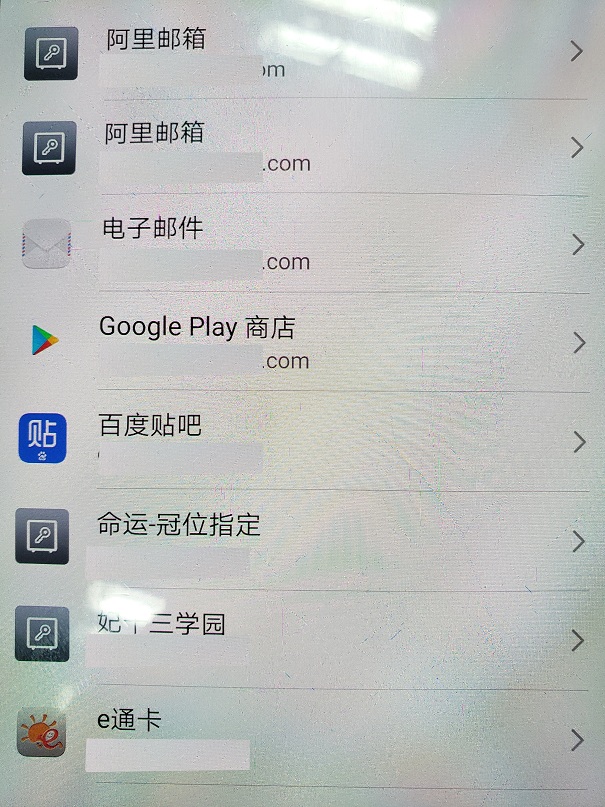View the 百度贴吧 saved account
The height and width of the screenshot is (807, 605).
click(x=300, y=440)
